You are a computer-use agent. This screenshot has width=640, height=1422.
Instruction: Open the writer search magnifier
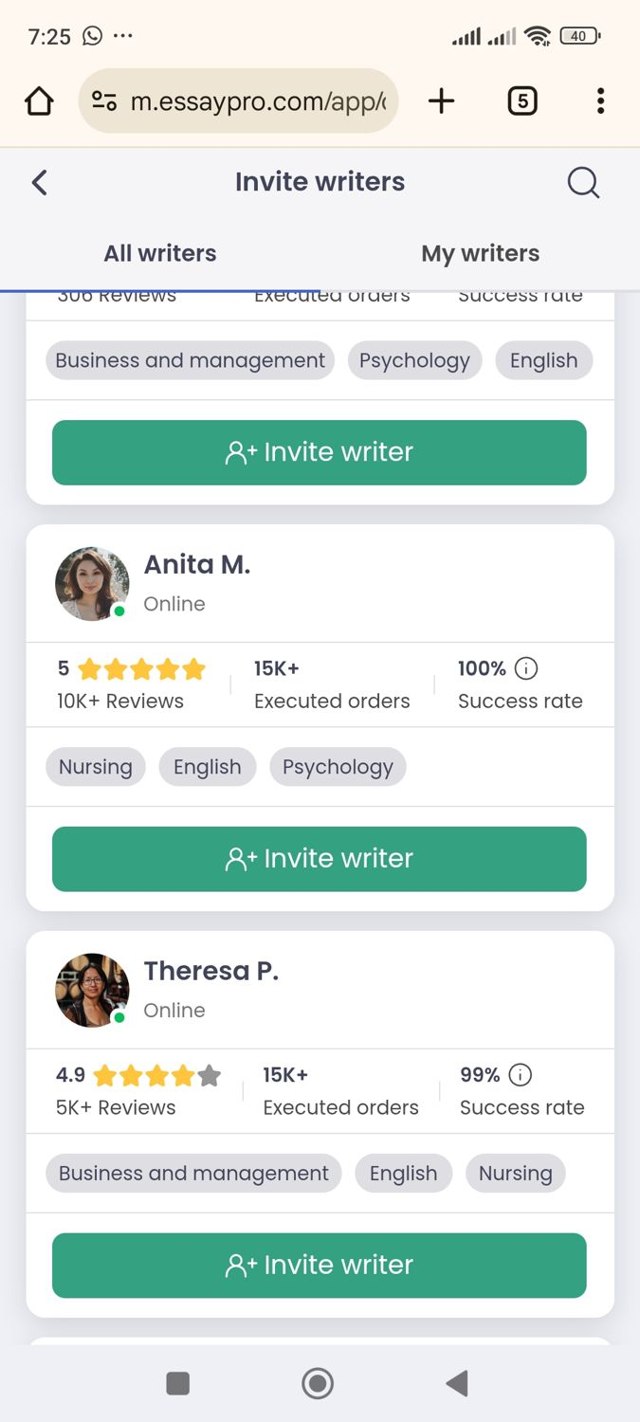[x=583, y=182]
